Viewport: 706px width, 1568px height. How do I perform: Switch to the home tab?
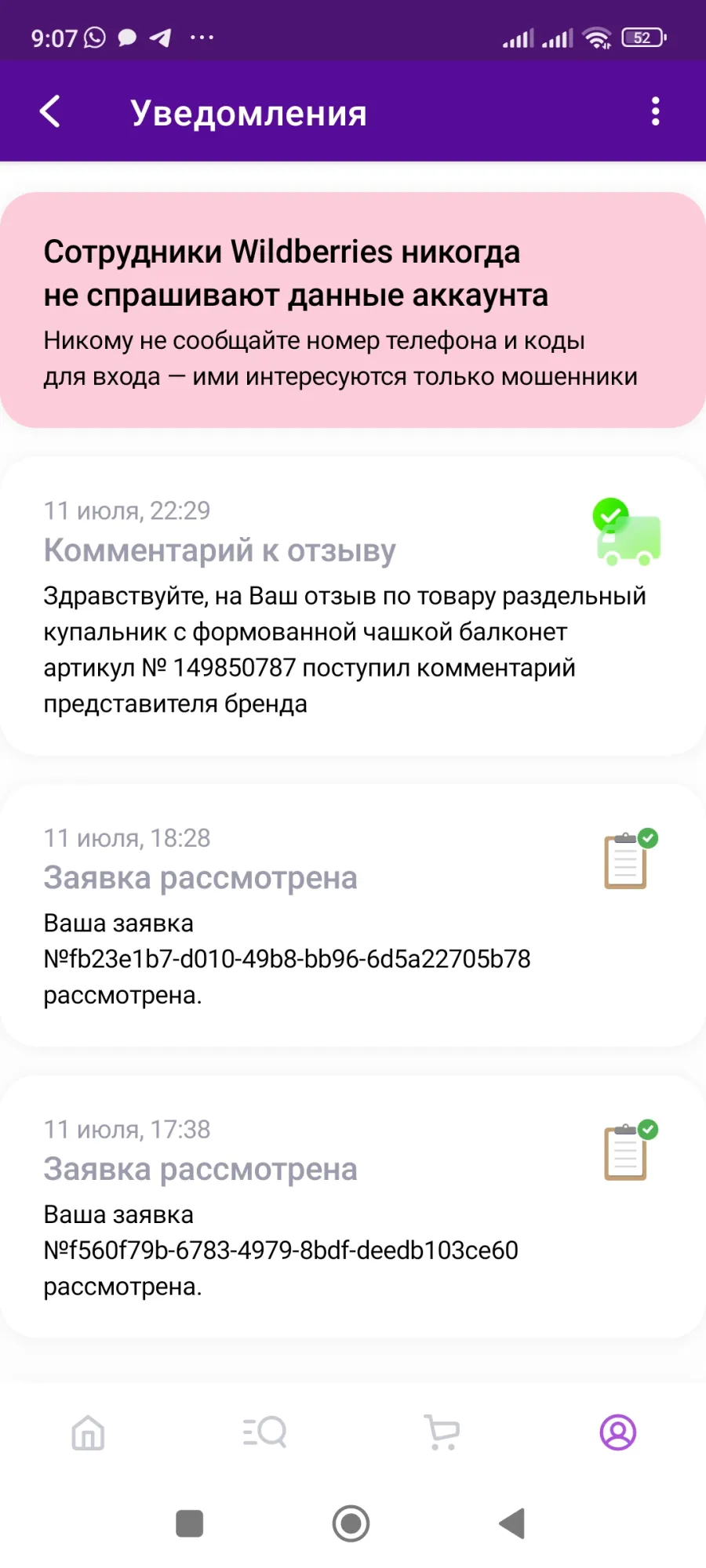click(88, 1432)
